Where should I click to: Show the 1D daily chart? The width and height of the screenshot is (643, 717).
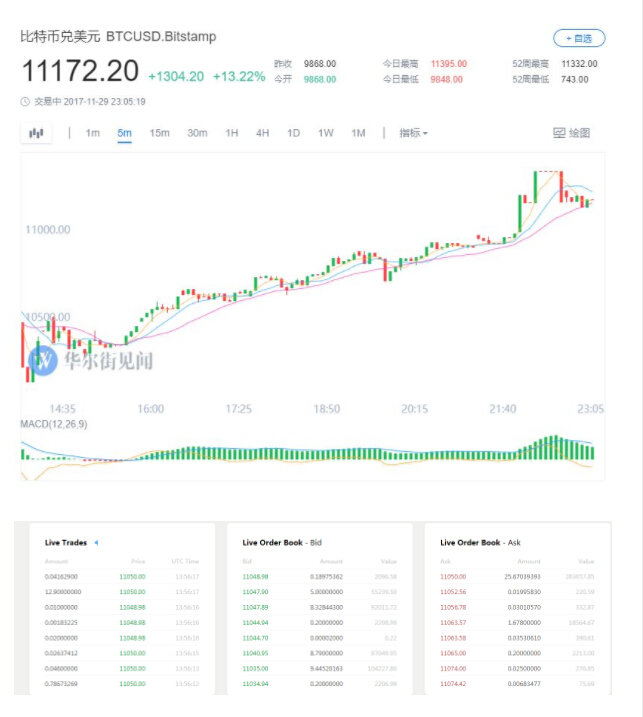293,133
